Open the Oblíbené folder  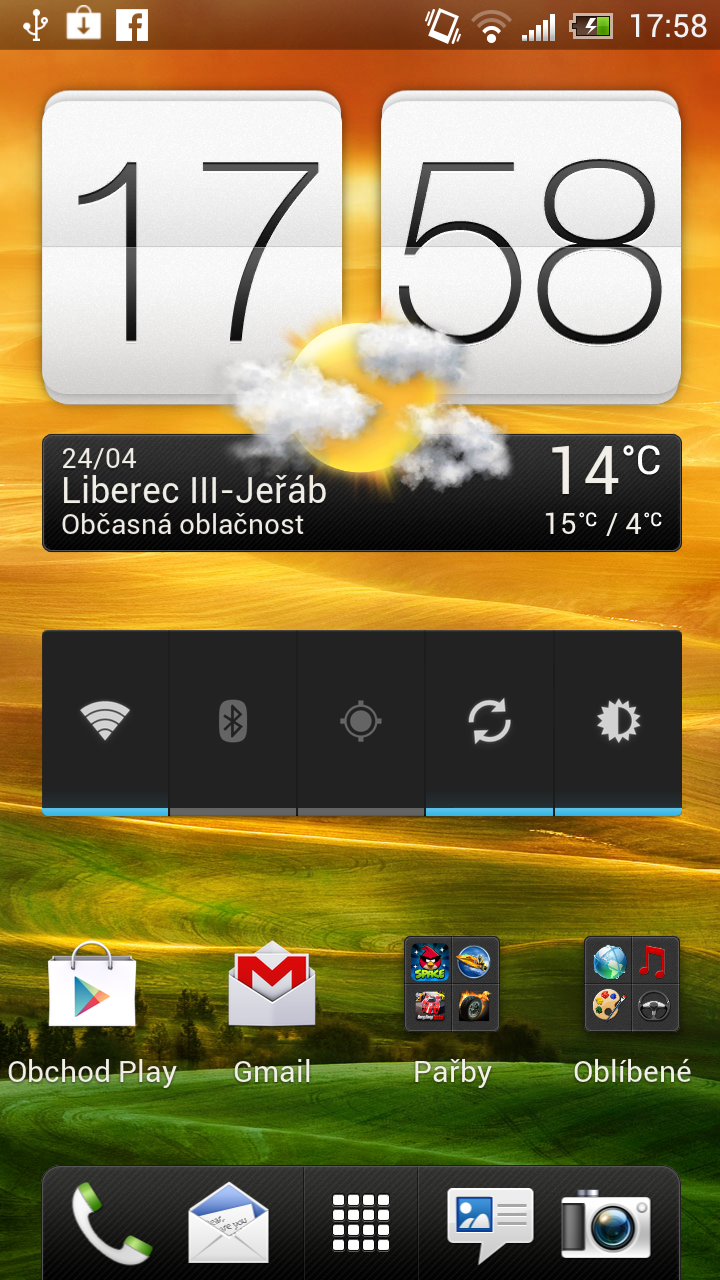point(632,985)
